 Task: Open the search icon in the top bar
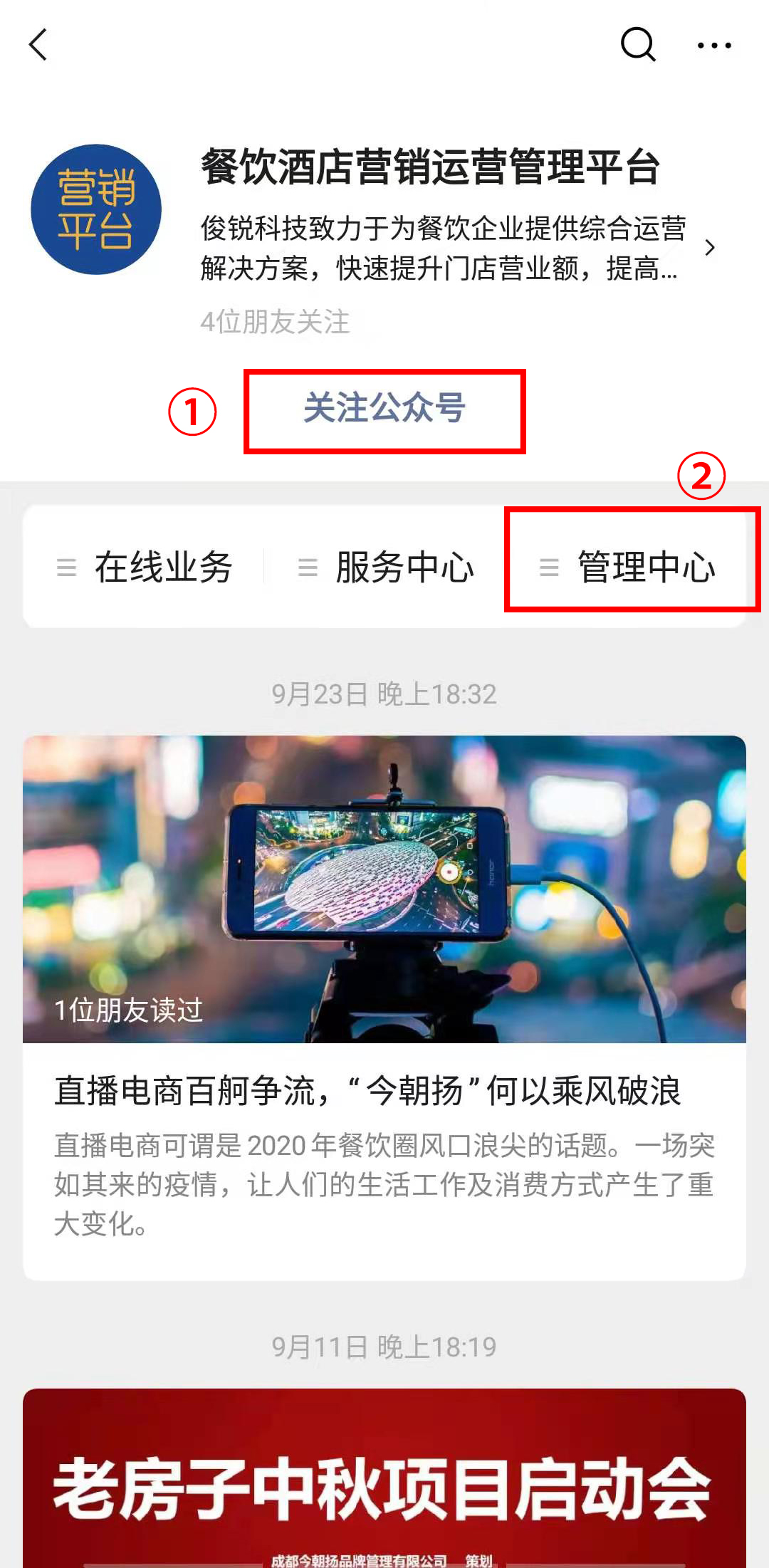coord(637,45)
